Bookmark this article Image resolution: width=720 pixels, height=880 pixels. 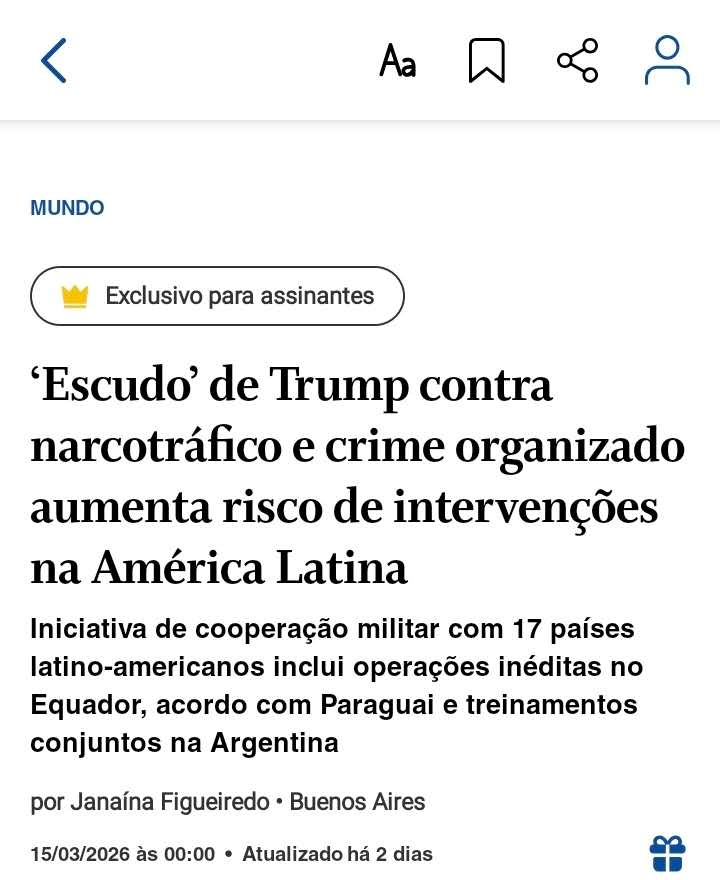point(487,61)
